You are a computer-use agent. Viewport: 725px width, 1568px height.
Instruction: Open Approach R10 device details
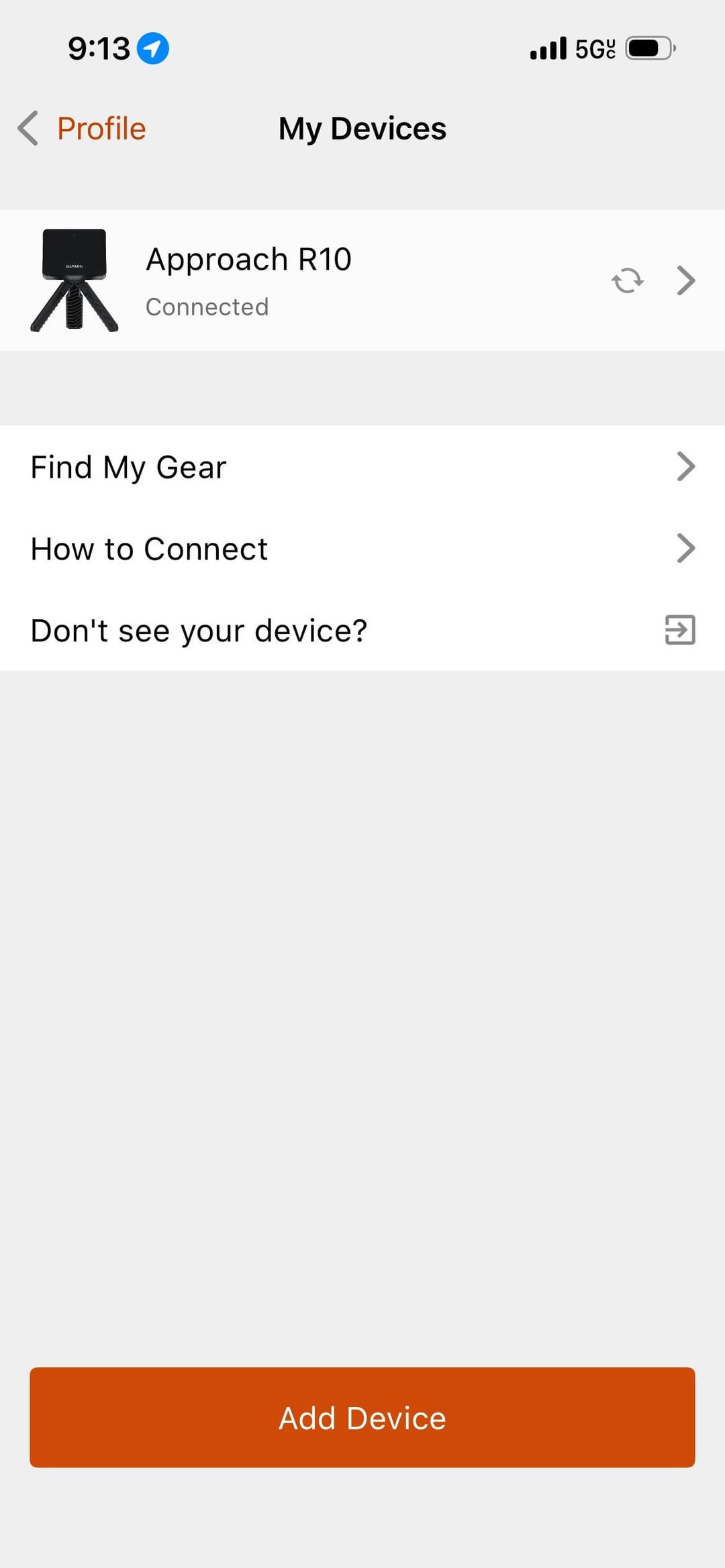tap(685, 280)
